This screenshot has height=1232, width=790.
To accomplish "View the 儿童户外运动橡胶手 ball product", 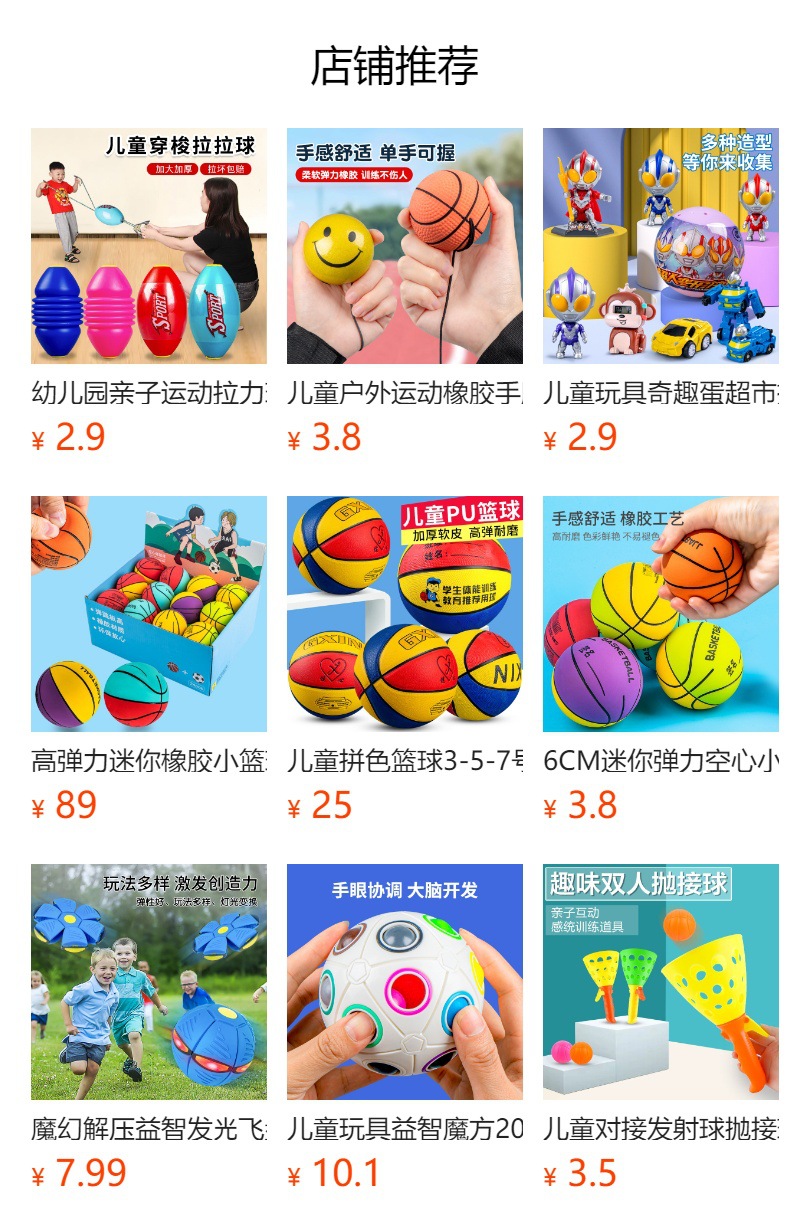I will 405,246.
